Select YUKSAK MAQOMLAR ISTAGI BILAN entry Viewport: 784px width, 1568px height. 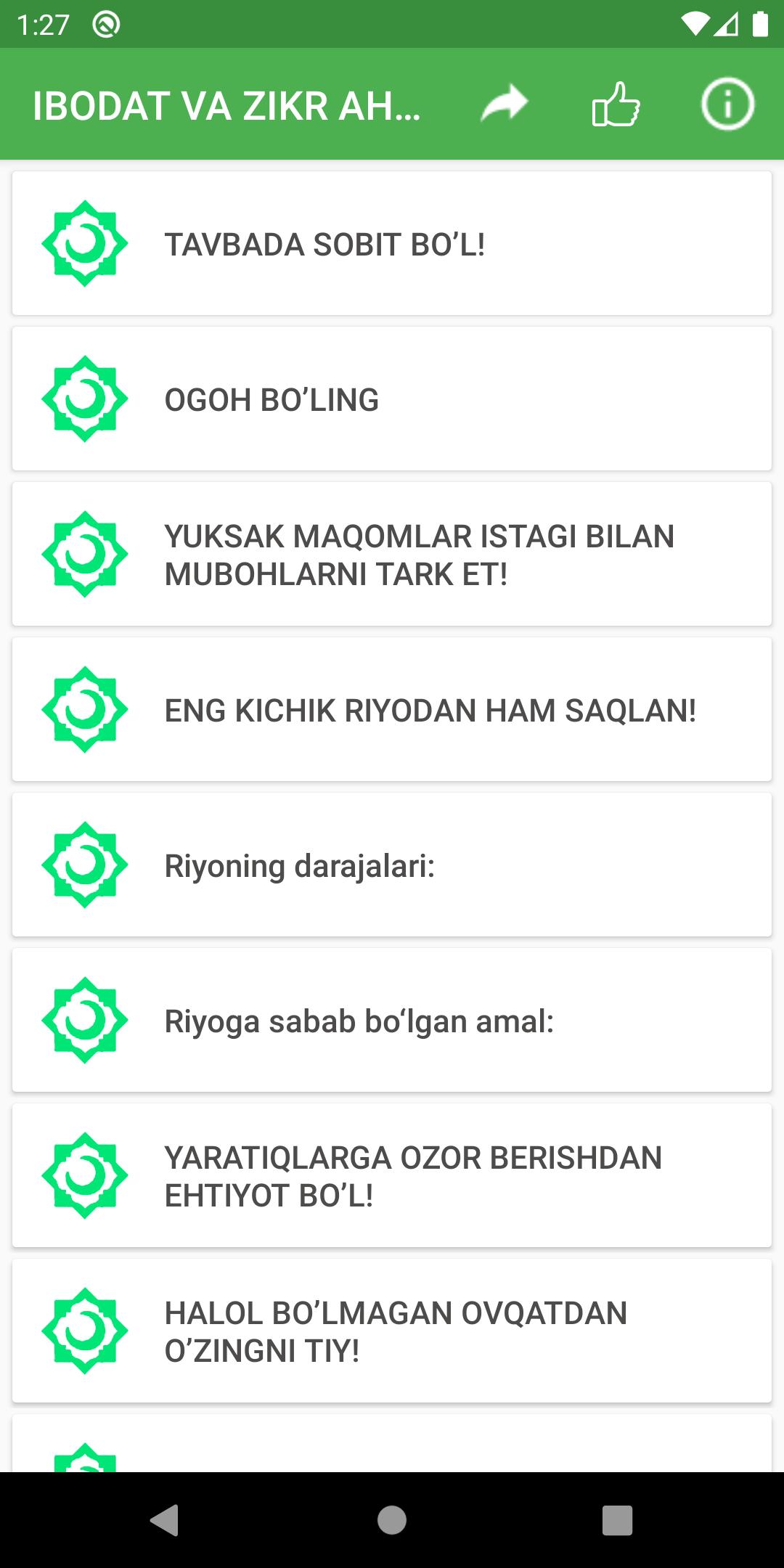click(x=392, y=554)
